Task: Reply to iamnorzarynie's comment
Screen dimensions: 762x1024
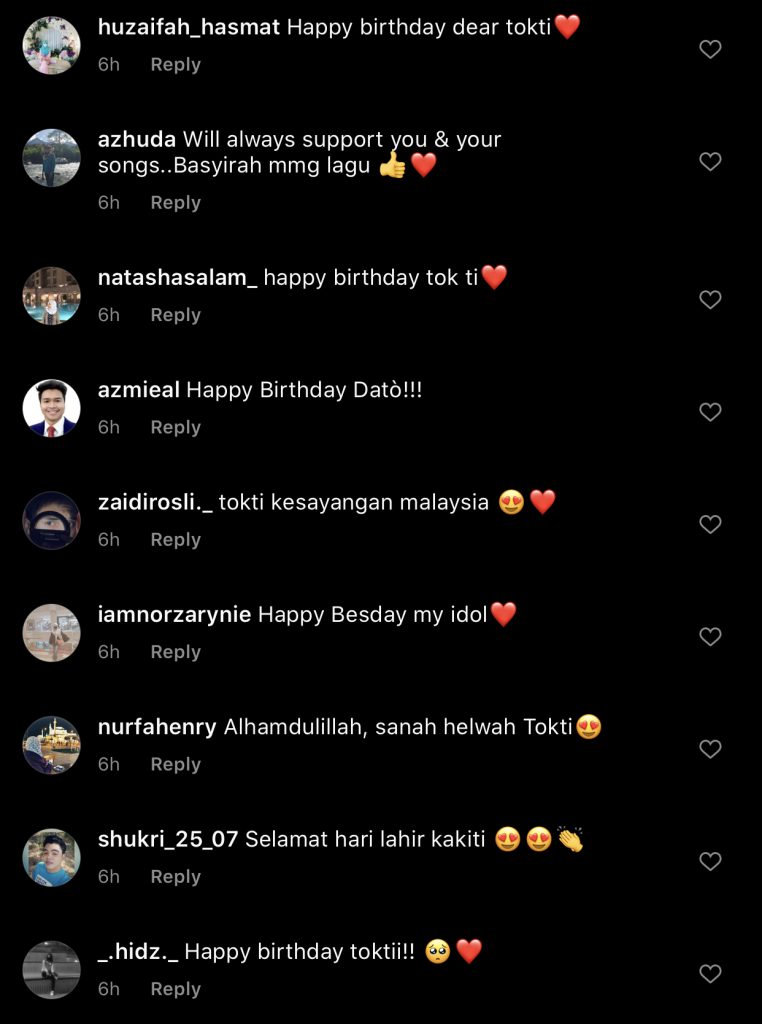Action: [175, 651]
